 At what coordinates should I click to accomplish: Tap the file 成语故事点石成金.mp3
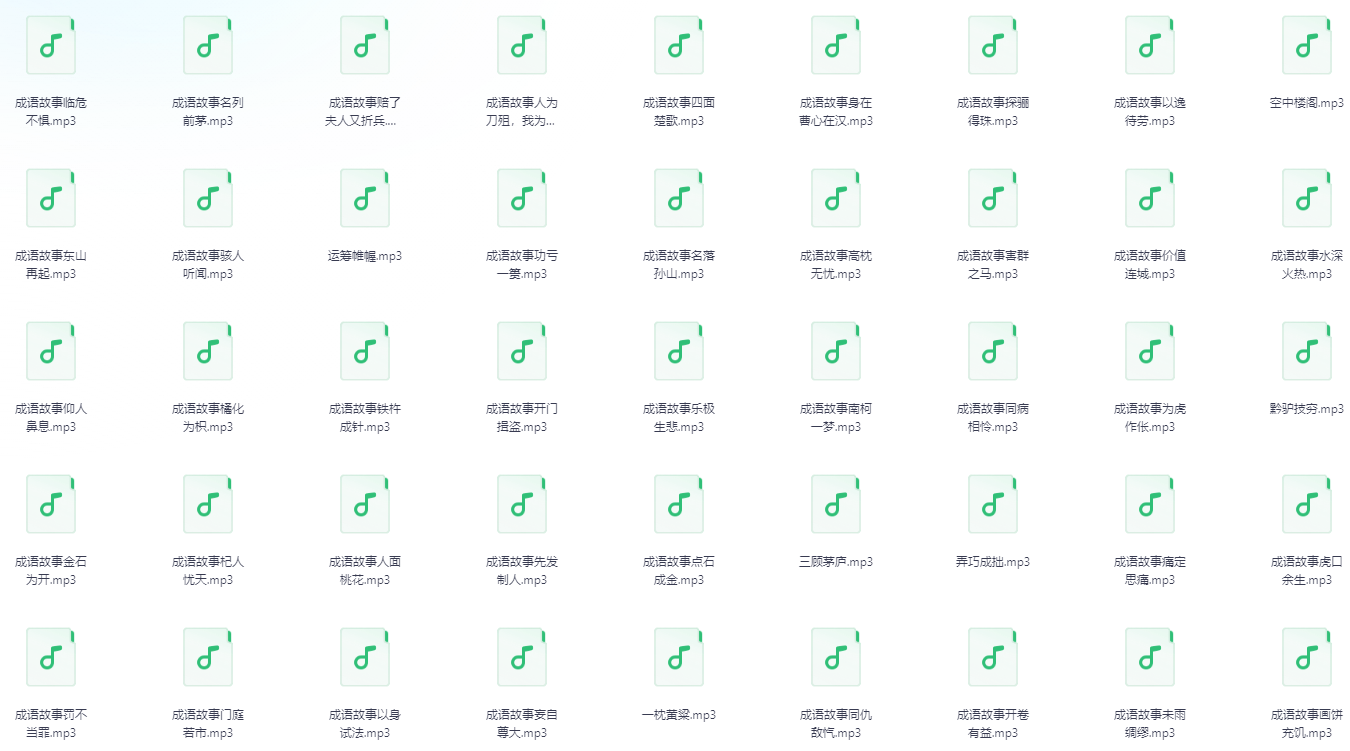click(678, 505)
